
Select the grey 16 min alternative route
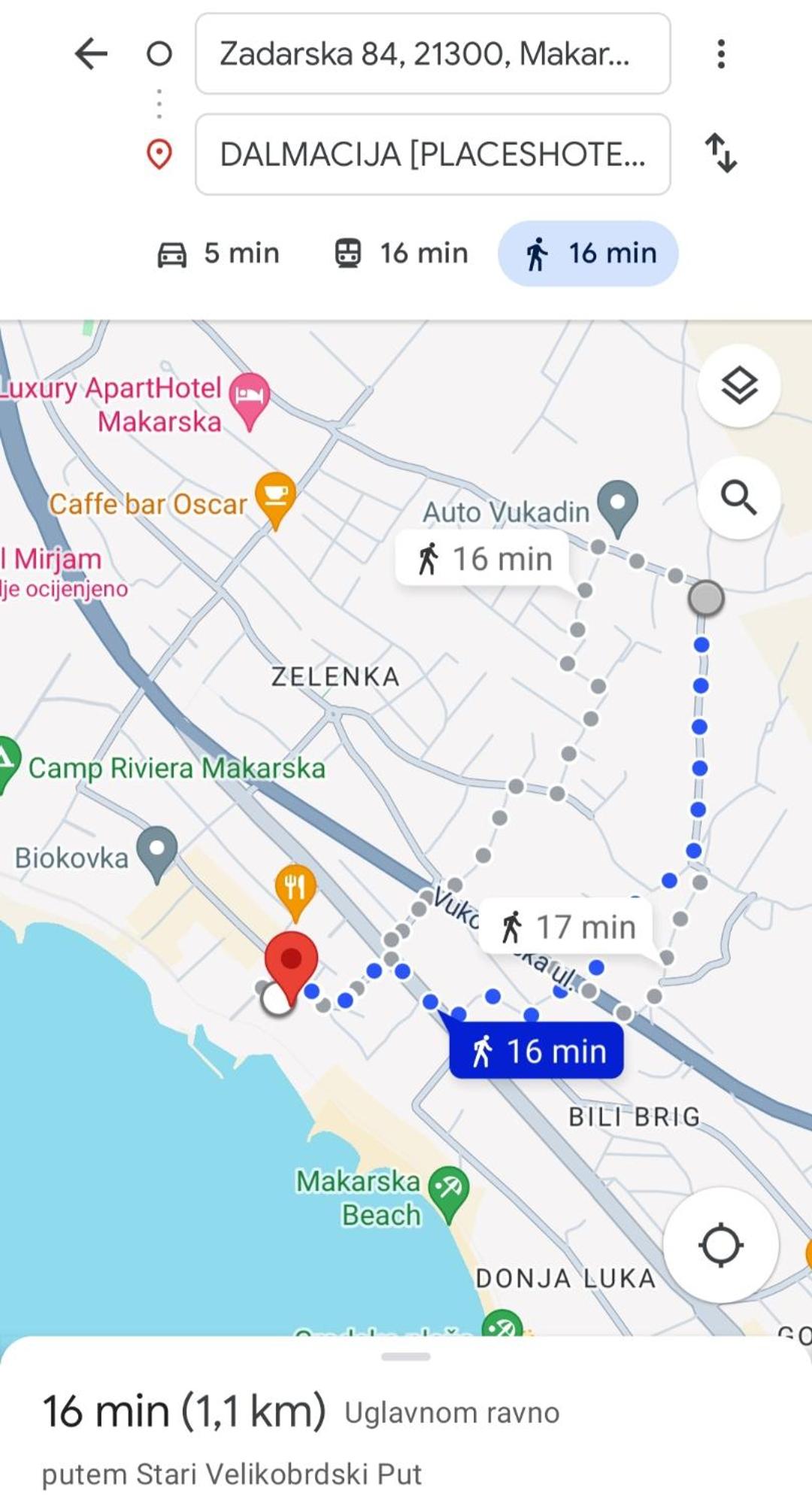[483, 558]
